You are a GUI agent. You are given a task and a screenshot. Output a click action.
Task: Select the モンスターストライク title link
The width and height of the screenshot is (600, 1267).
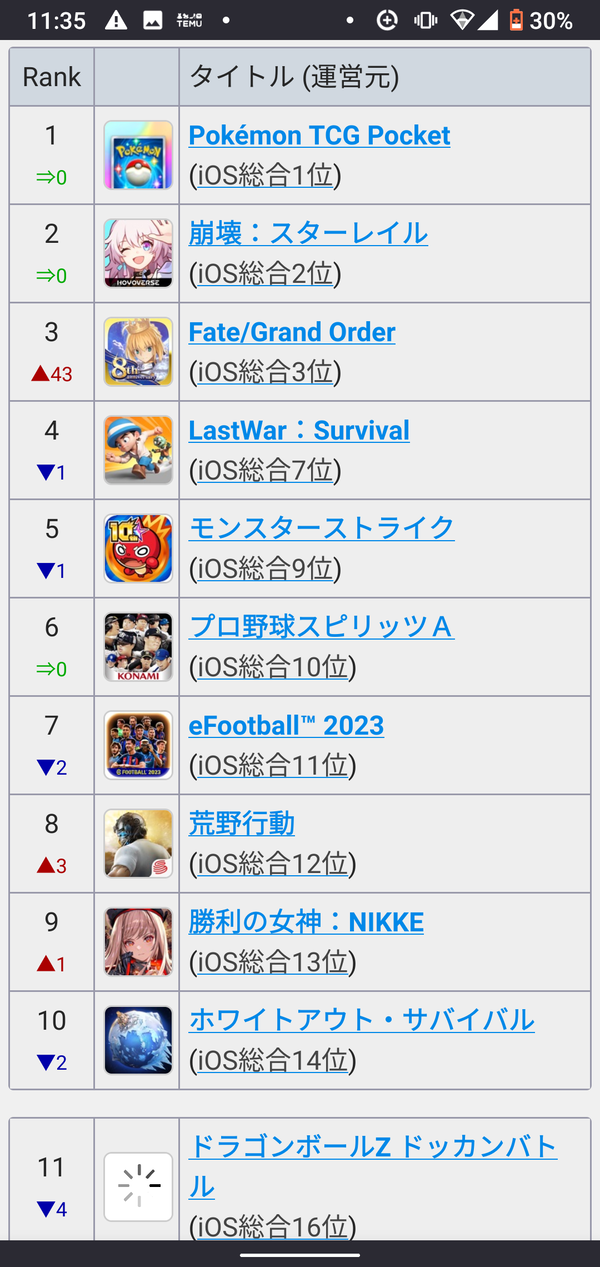(322, 528)
